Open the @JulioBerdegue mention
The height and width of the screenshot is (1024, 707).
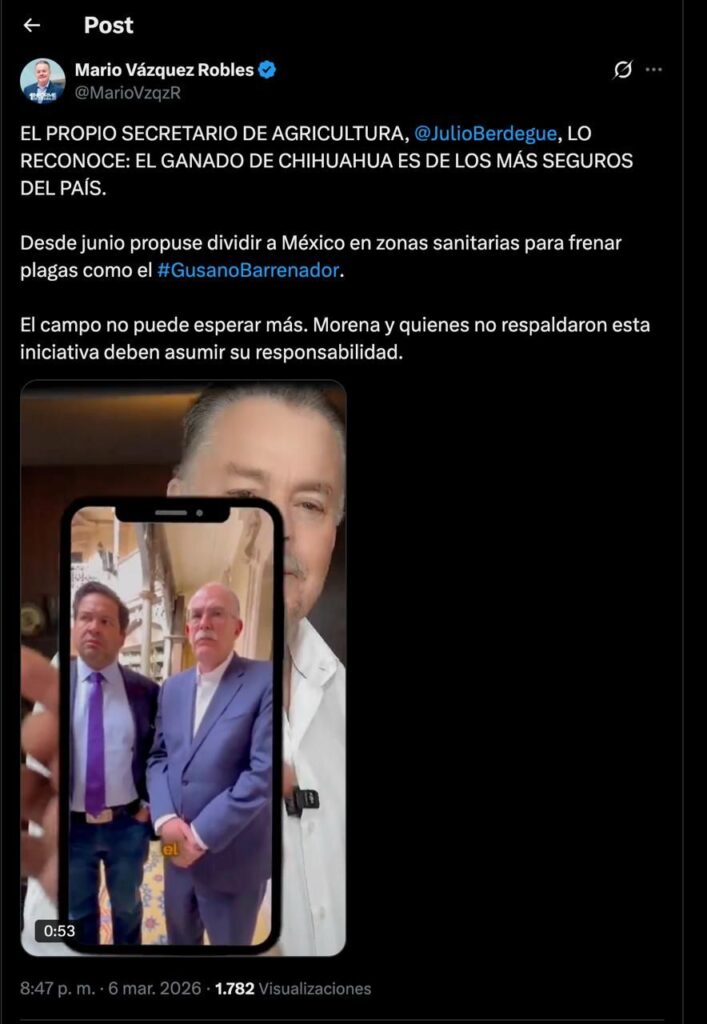coord(484,134)
